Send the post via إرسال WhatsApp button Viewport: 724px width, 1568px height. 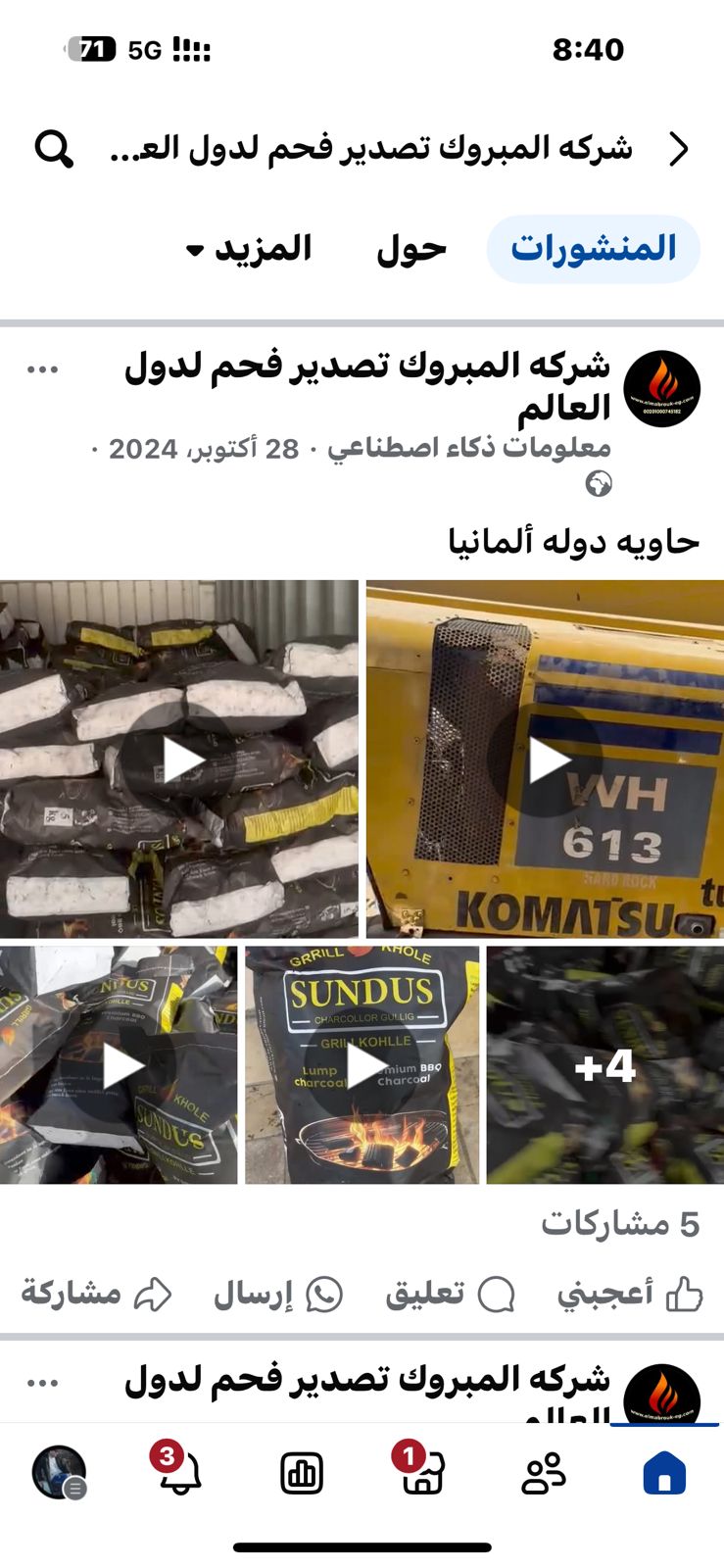(x=278, y=1294)
